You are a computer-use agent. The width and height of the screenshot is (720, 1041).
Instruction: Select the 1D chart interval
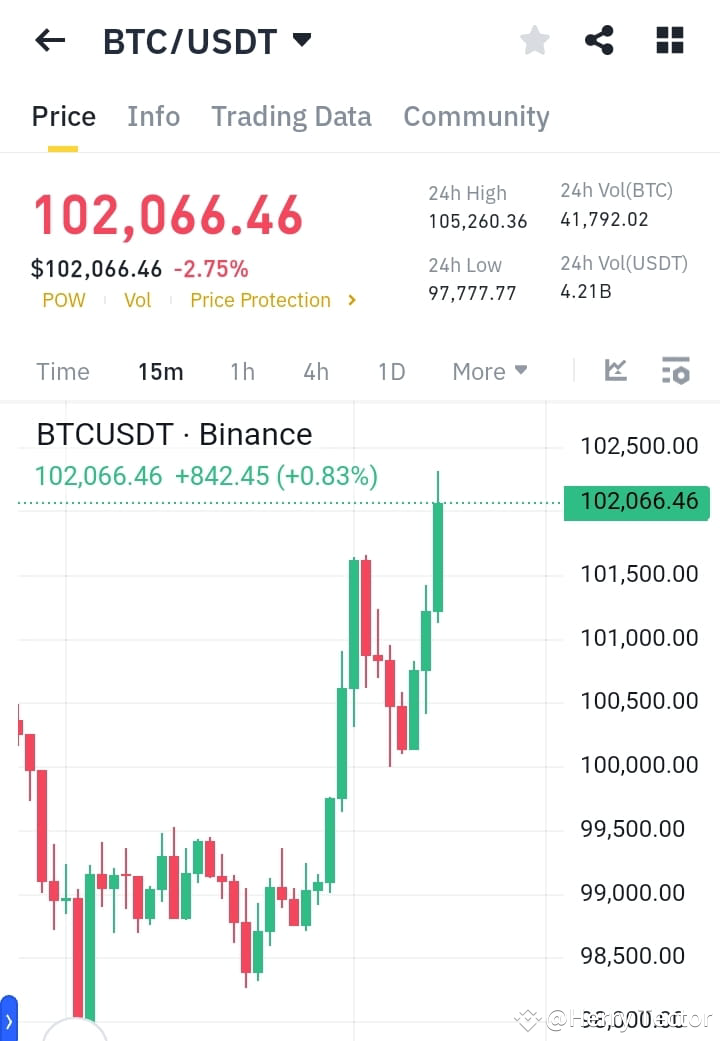(x=391, y=371)
